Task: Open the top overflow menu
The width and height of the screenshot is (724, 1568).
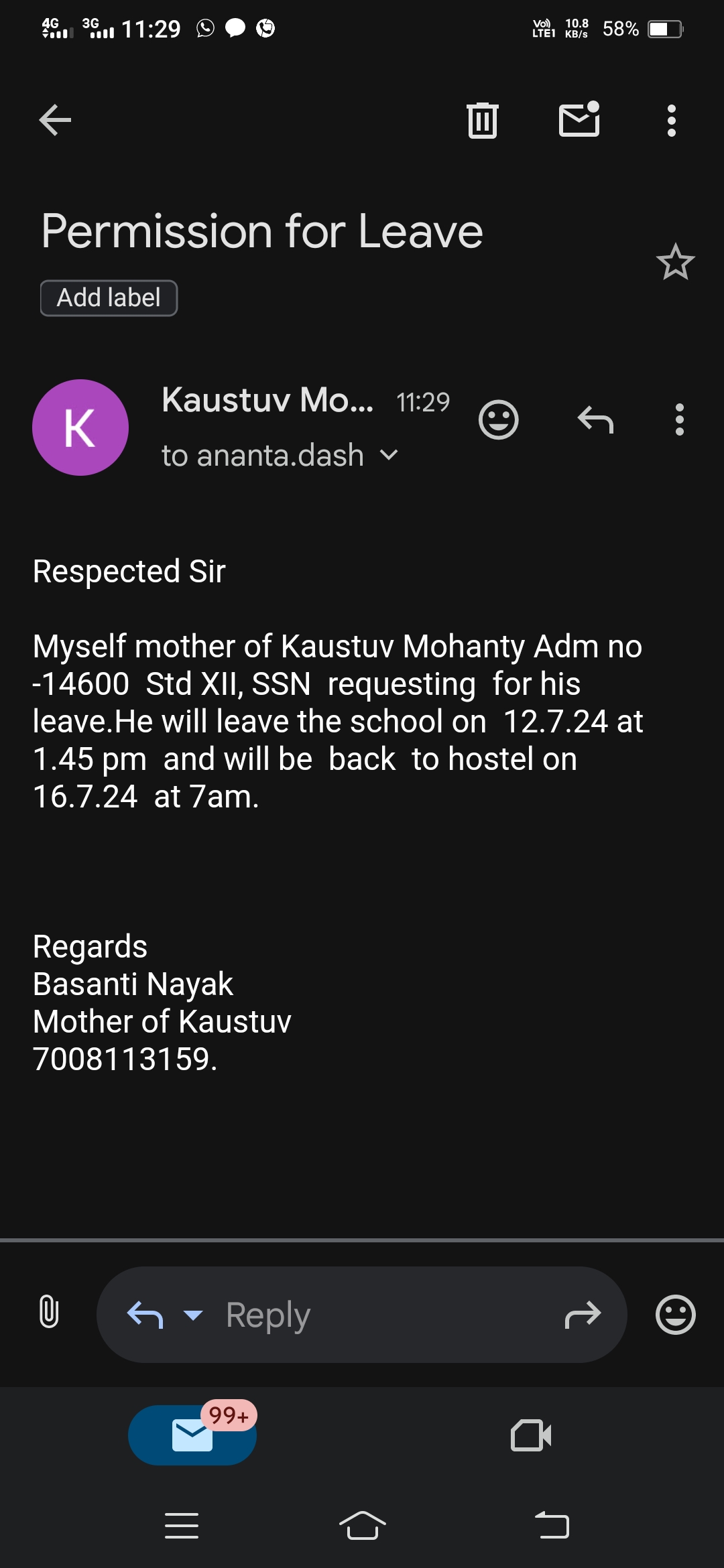Action: (671, 121)
